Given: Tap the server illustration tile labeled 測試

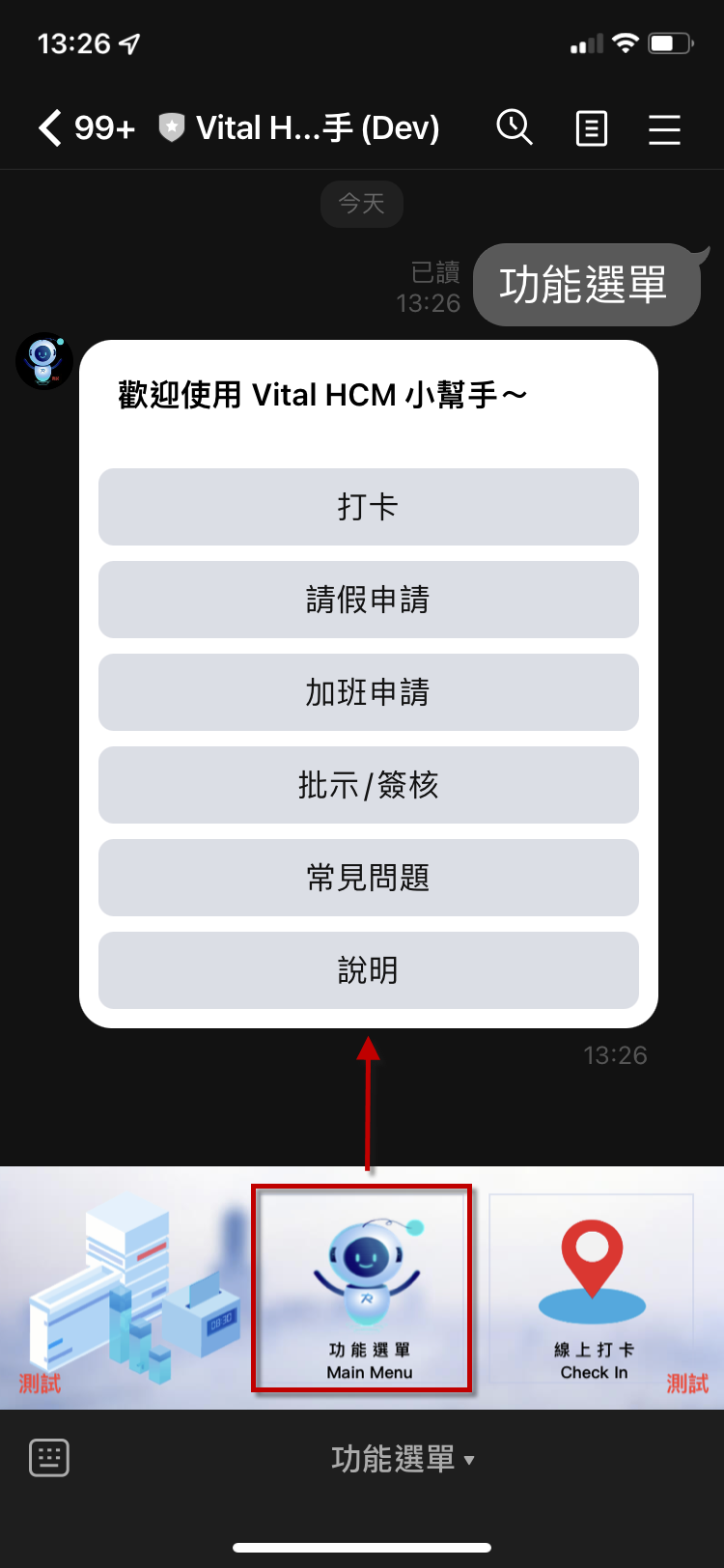Looking at the screenshot, I should [x=124, y=1289].
